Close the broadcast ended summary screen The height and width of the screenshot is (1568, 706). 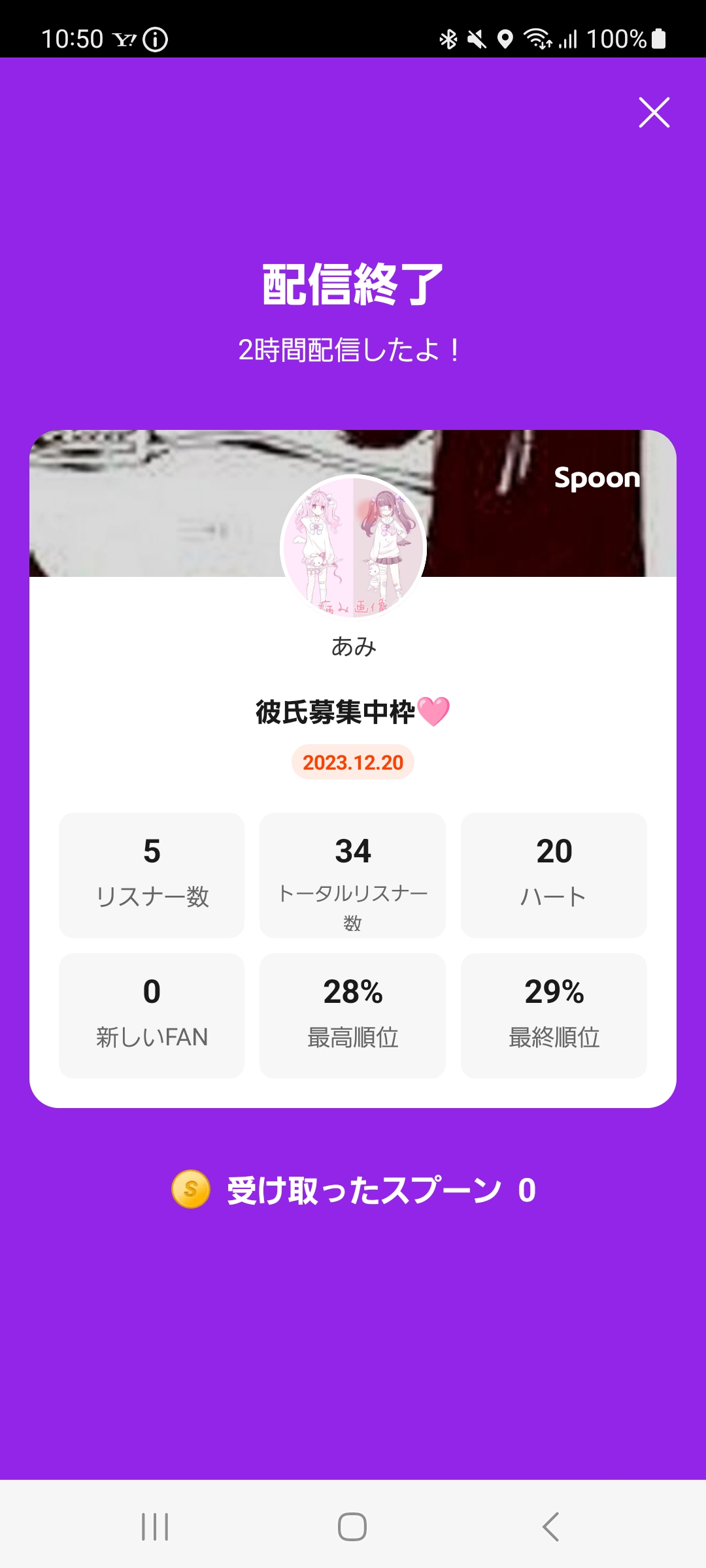[x=654, y=112]
